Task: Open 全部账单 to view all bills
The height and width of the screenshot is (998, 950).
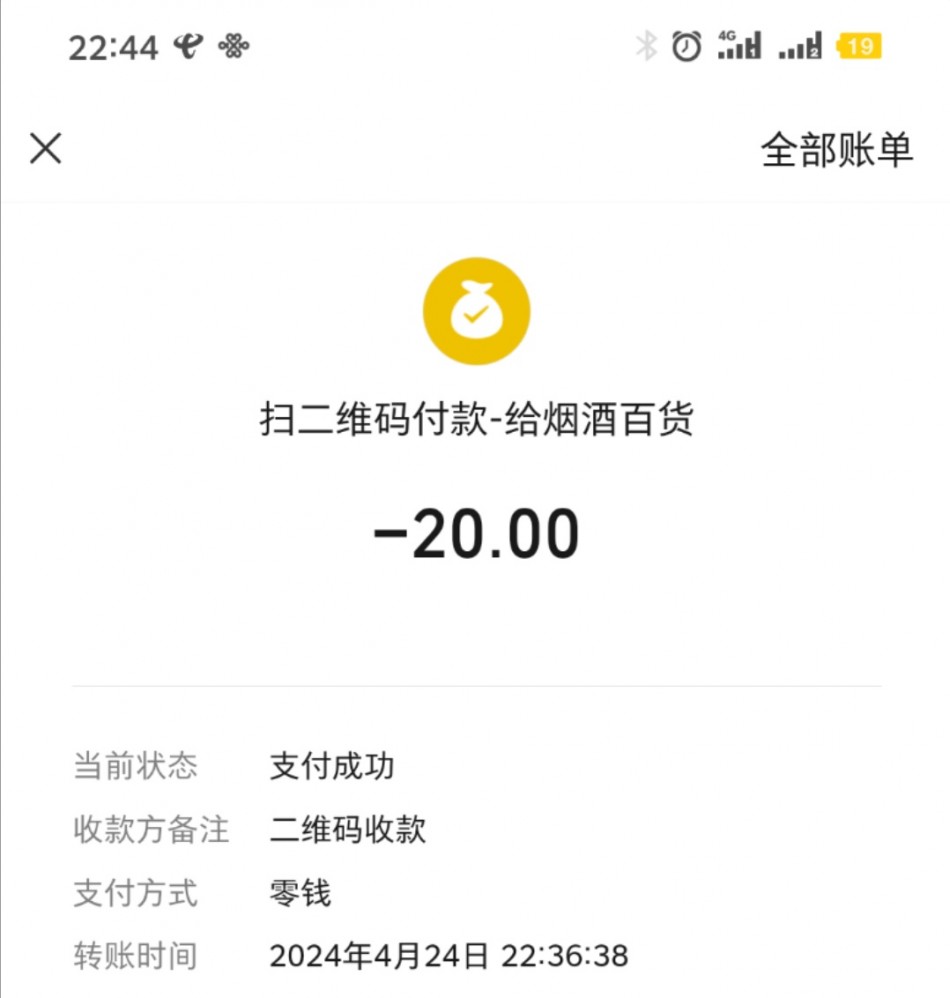Action: (836, 150)
